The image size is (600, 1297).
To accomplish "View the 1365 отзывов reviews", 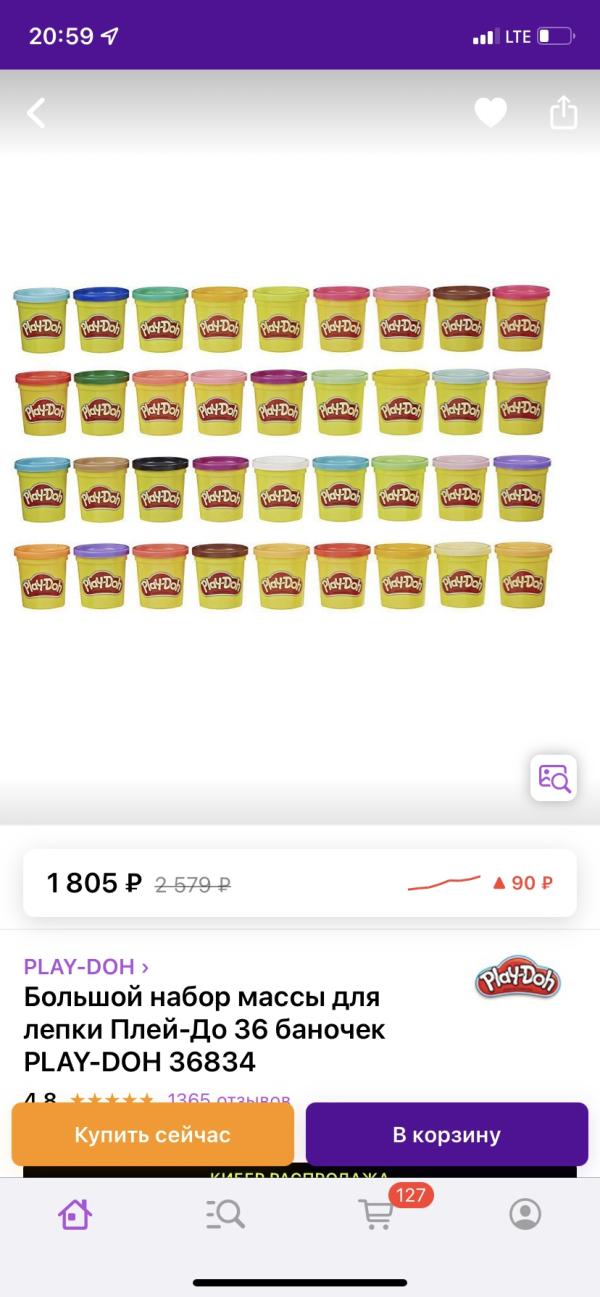I will 228,1098.
